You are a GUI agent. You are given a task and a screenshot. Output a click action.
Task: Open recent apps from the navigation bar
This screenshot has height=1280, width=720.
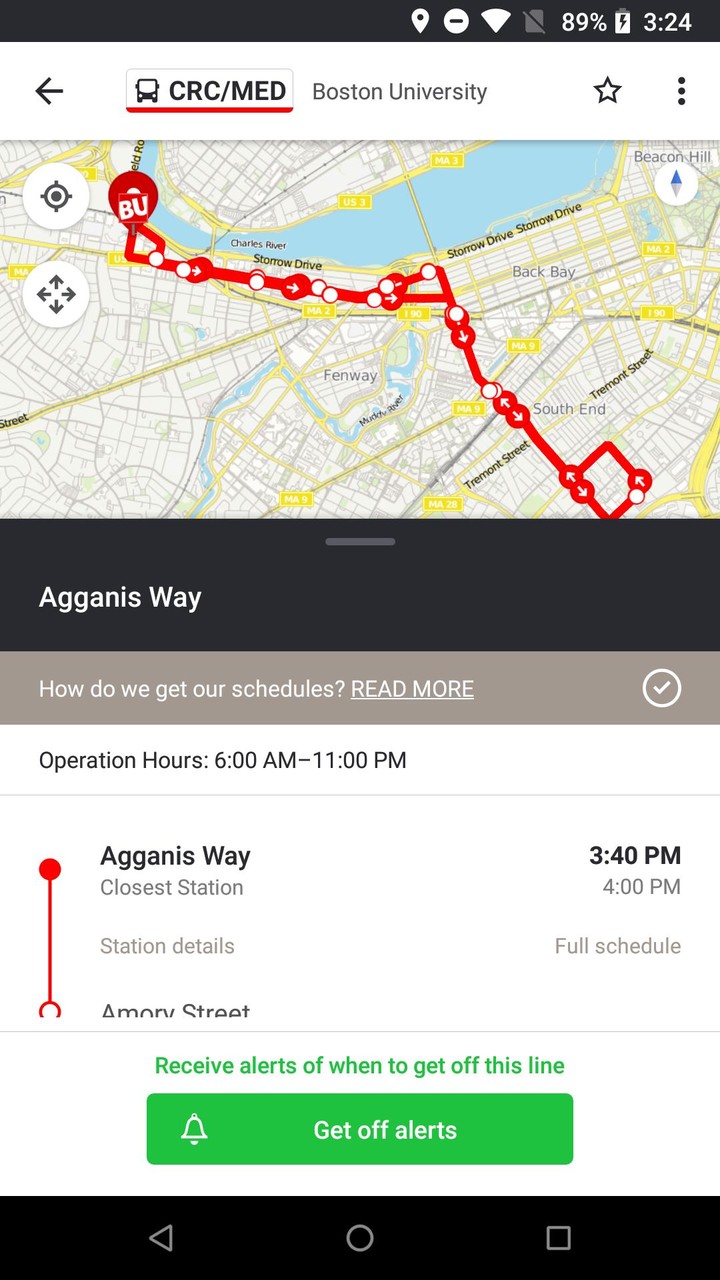tap(558, 1238)
